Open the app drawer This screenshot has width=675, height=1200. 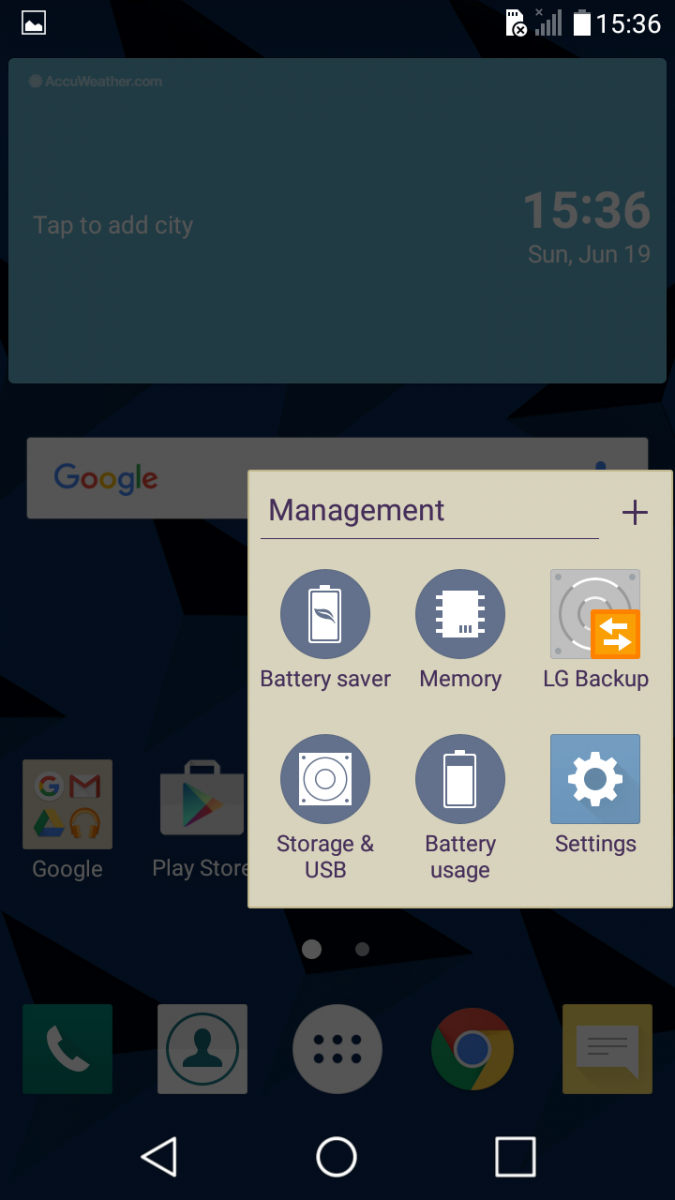point(337,1049)
